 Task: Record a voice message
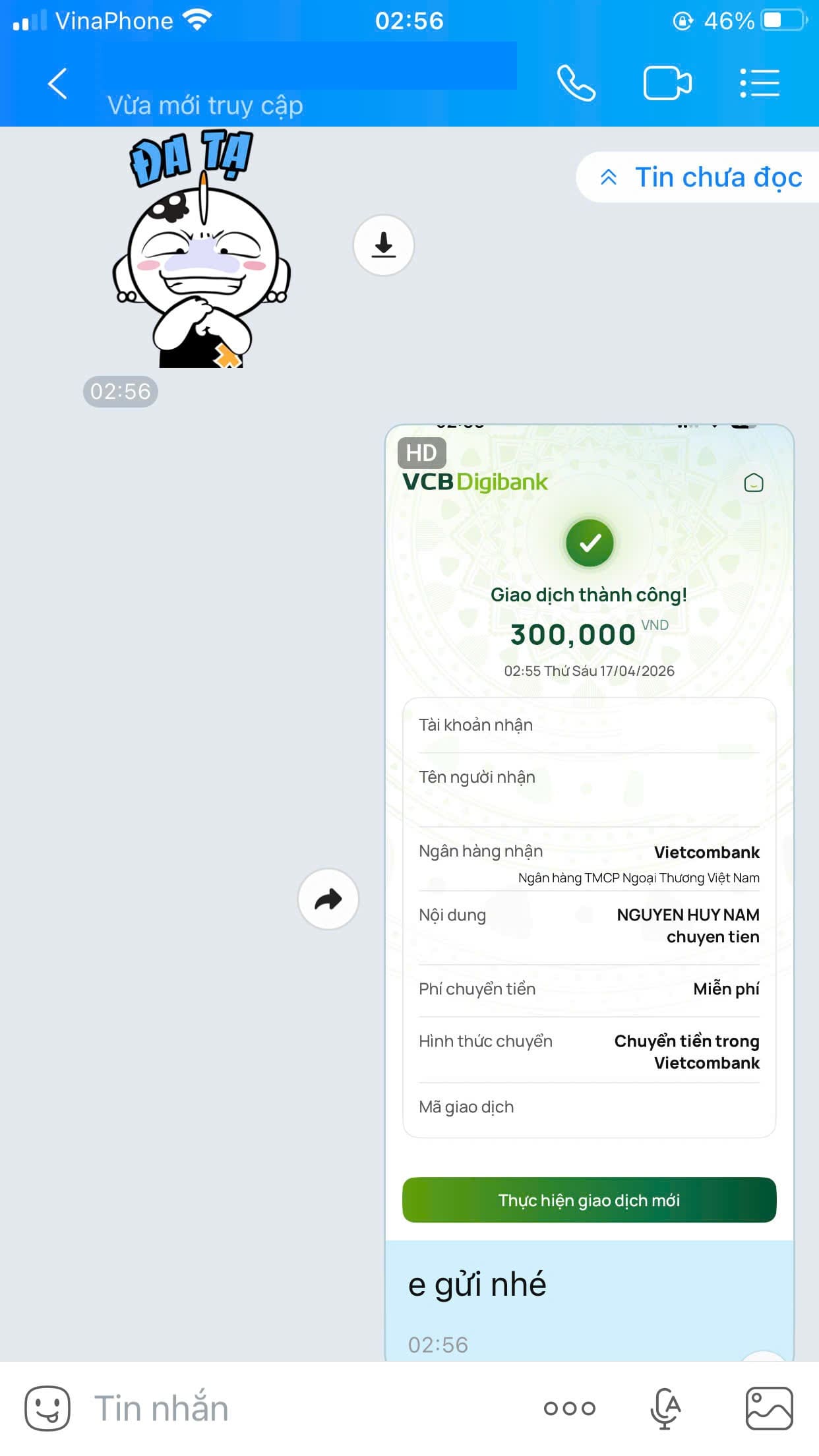[x=665, y=1409]
